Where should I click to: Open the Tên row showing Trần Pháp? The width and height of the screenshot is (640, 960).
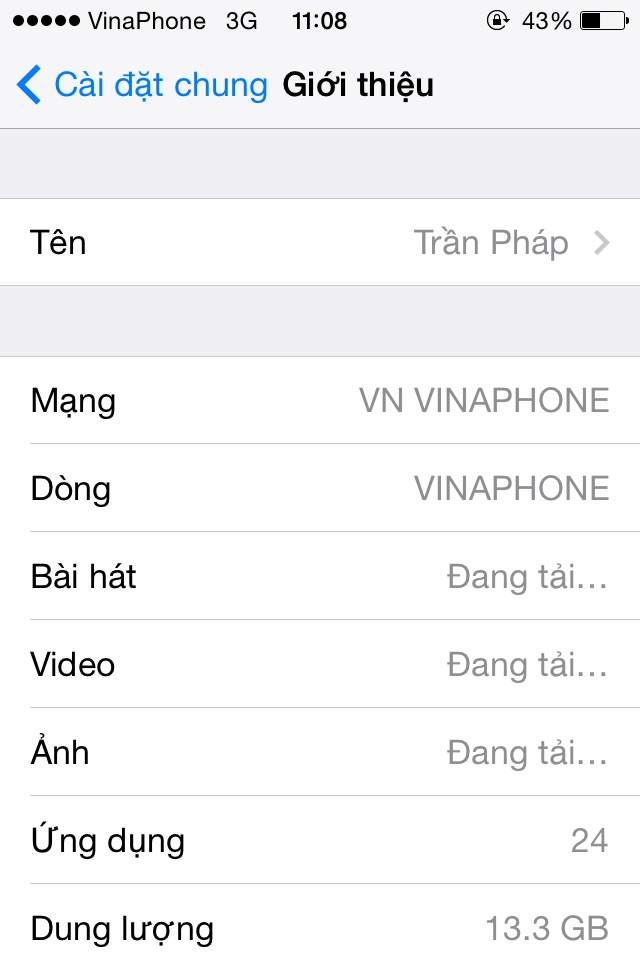(320, 243)
